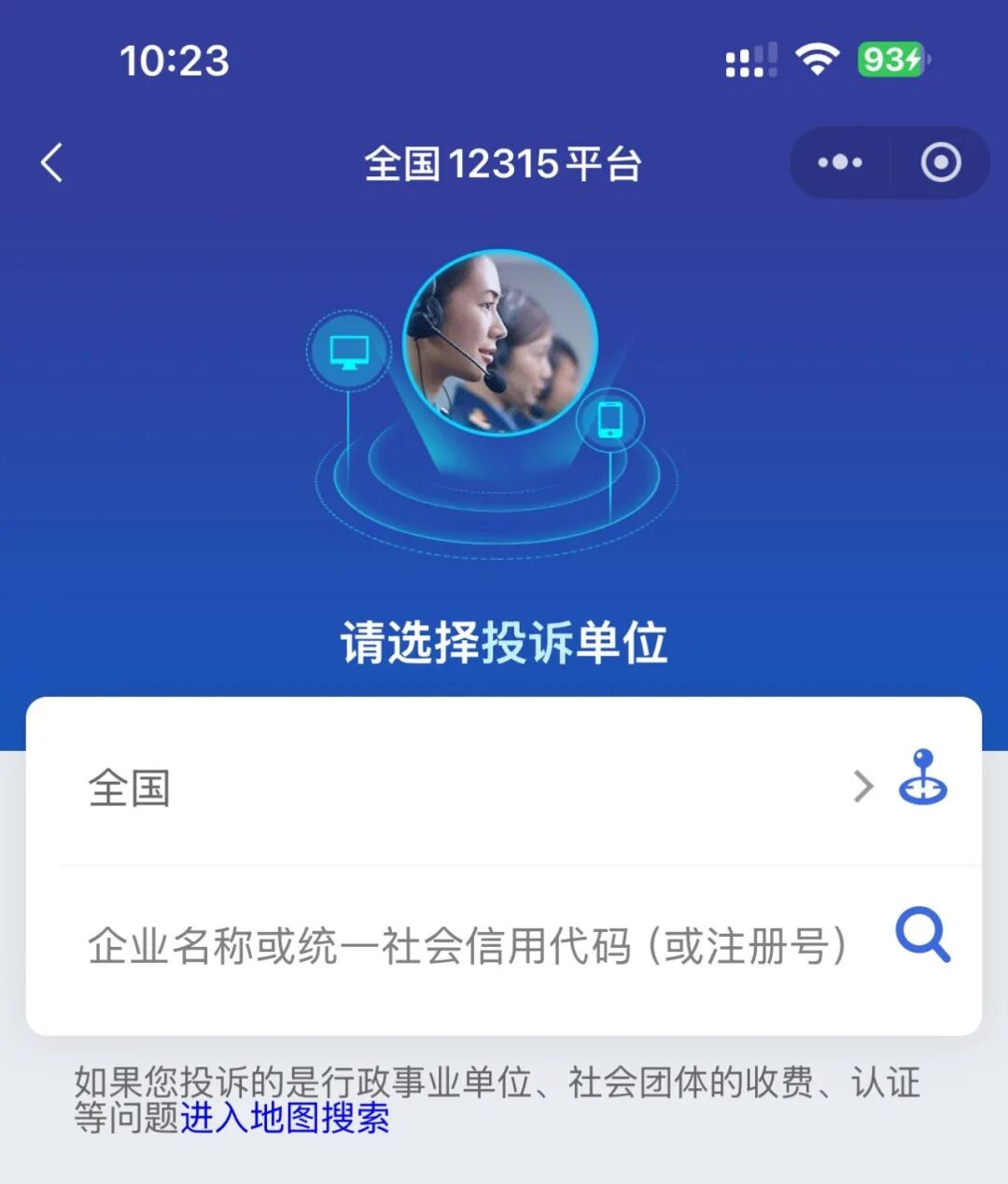Focus the enterprise name or credit code field
Viewport: 1008px width, 1184px height.
point(467,945)
